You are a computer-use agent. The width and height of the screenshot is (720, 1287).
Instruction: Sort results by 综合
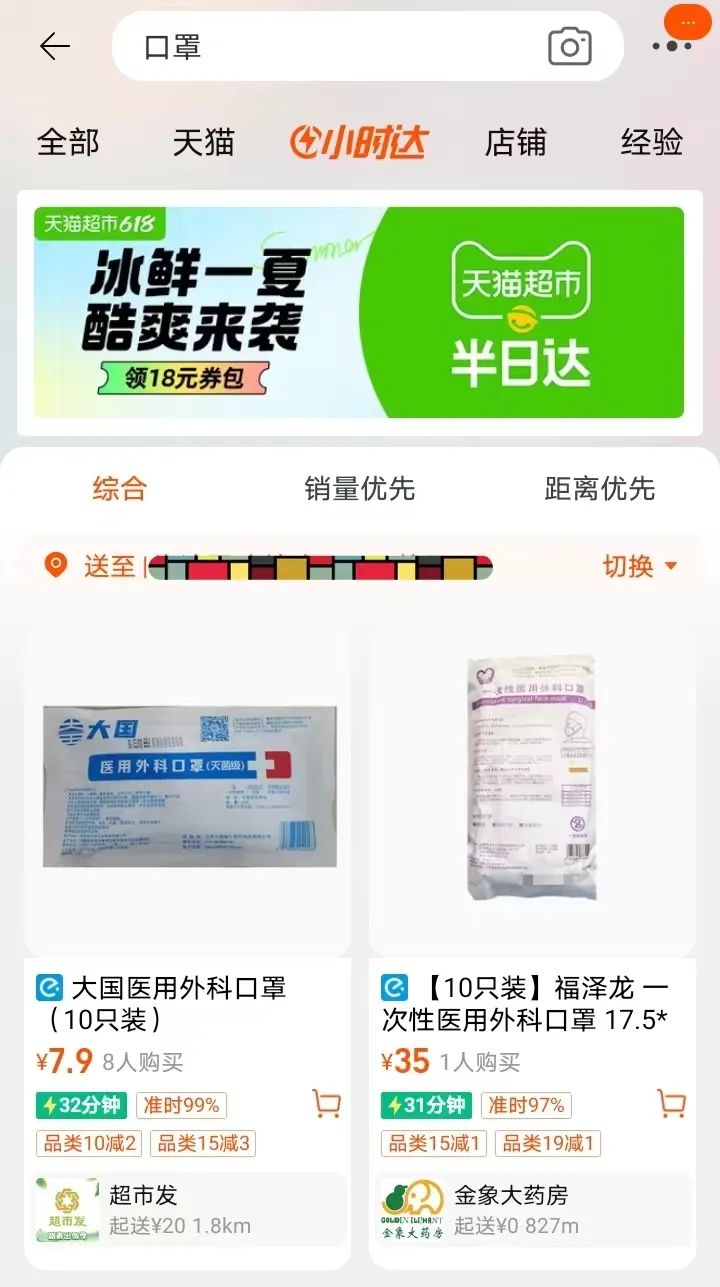tap(119, 488)
